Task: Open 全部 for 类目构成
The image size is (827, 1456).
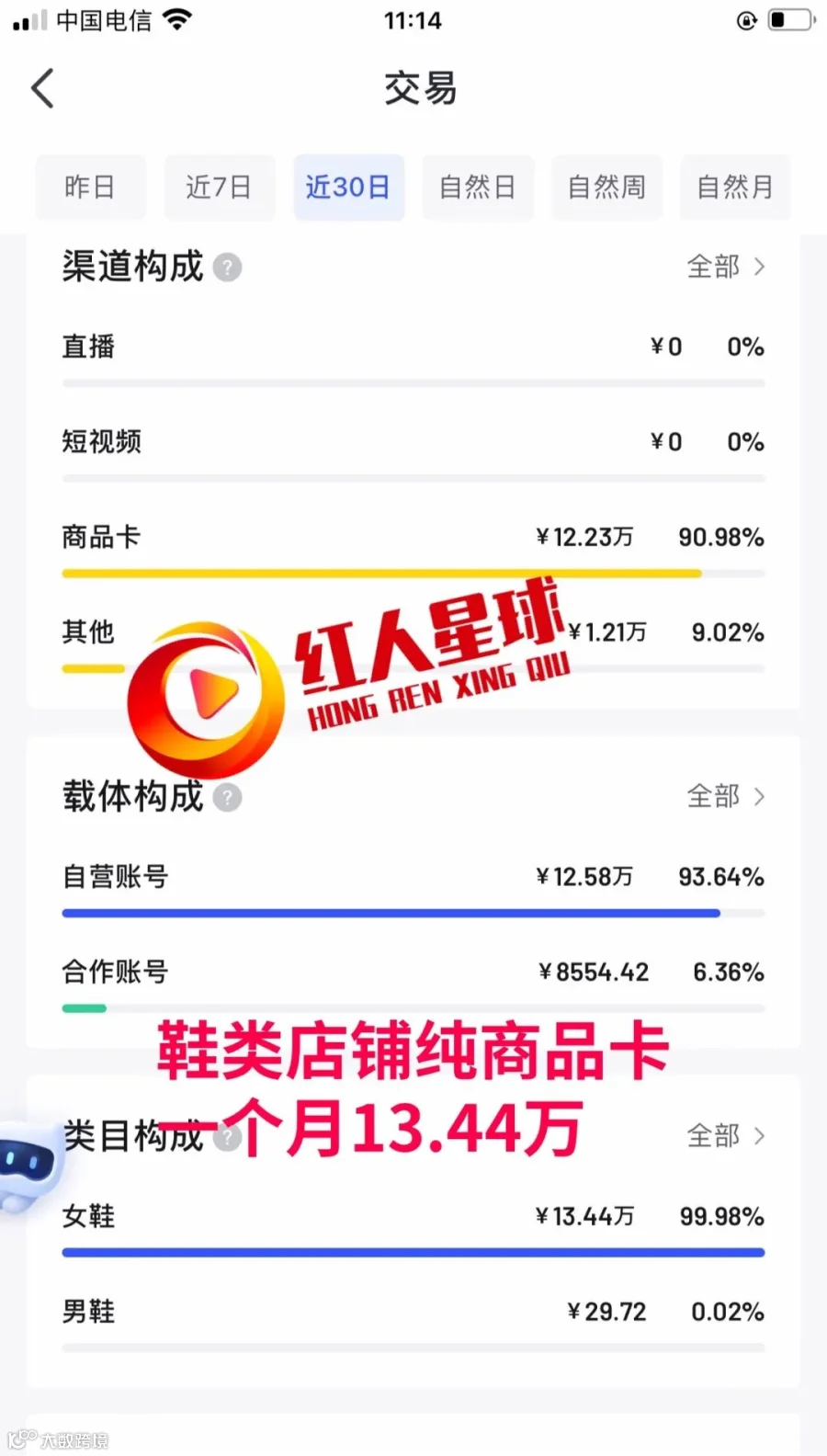Action: point(726,1136)
